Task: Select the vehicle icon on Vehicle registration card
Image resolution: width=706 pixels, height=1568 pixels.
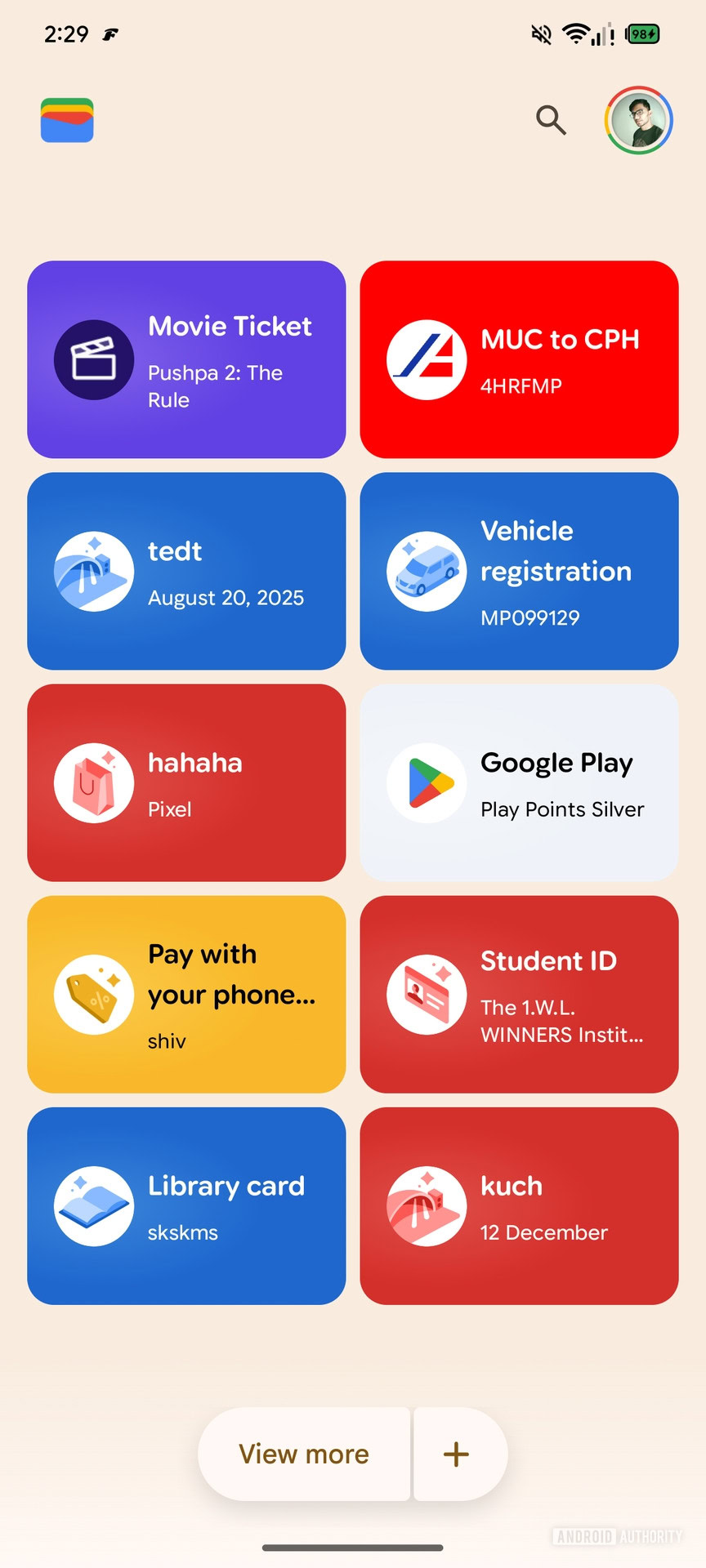Action: pos(425,571)
